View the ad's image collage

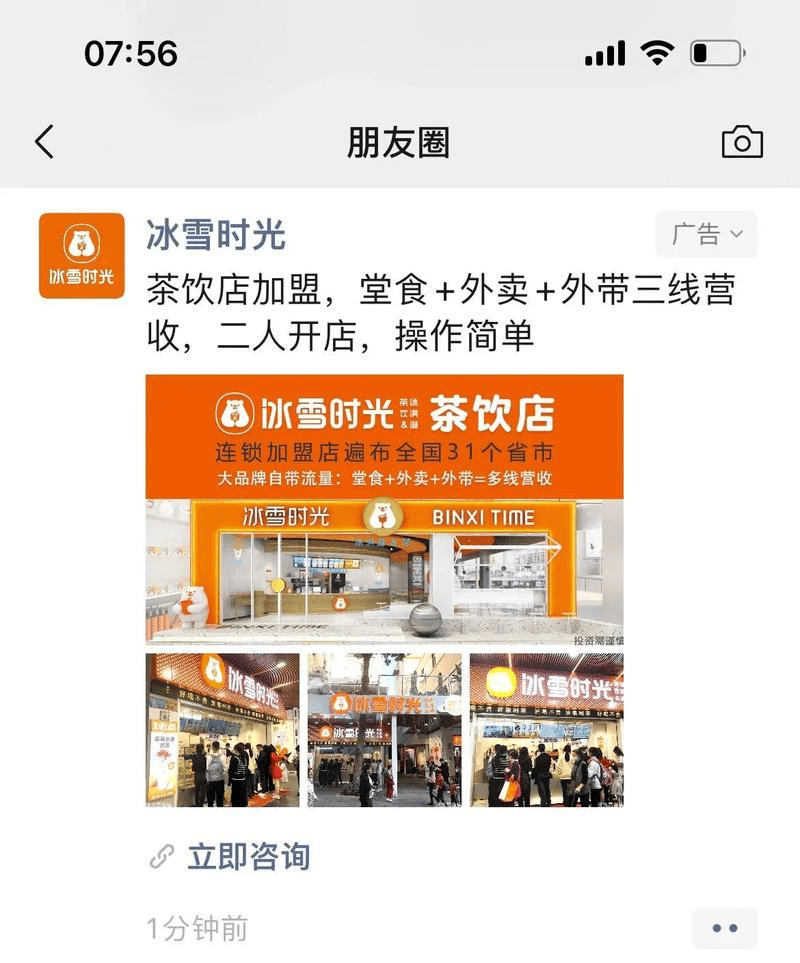384,590
